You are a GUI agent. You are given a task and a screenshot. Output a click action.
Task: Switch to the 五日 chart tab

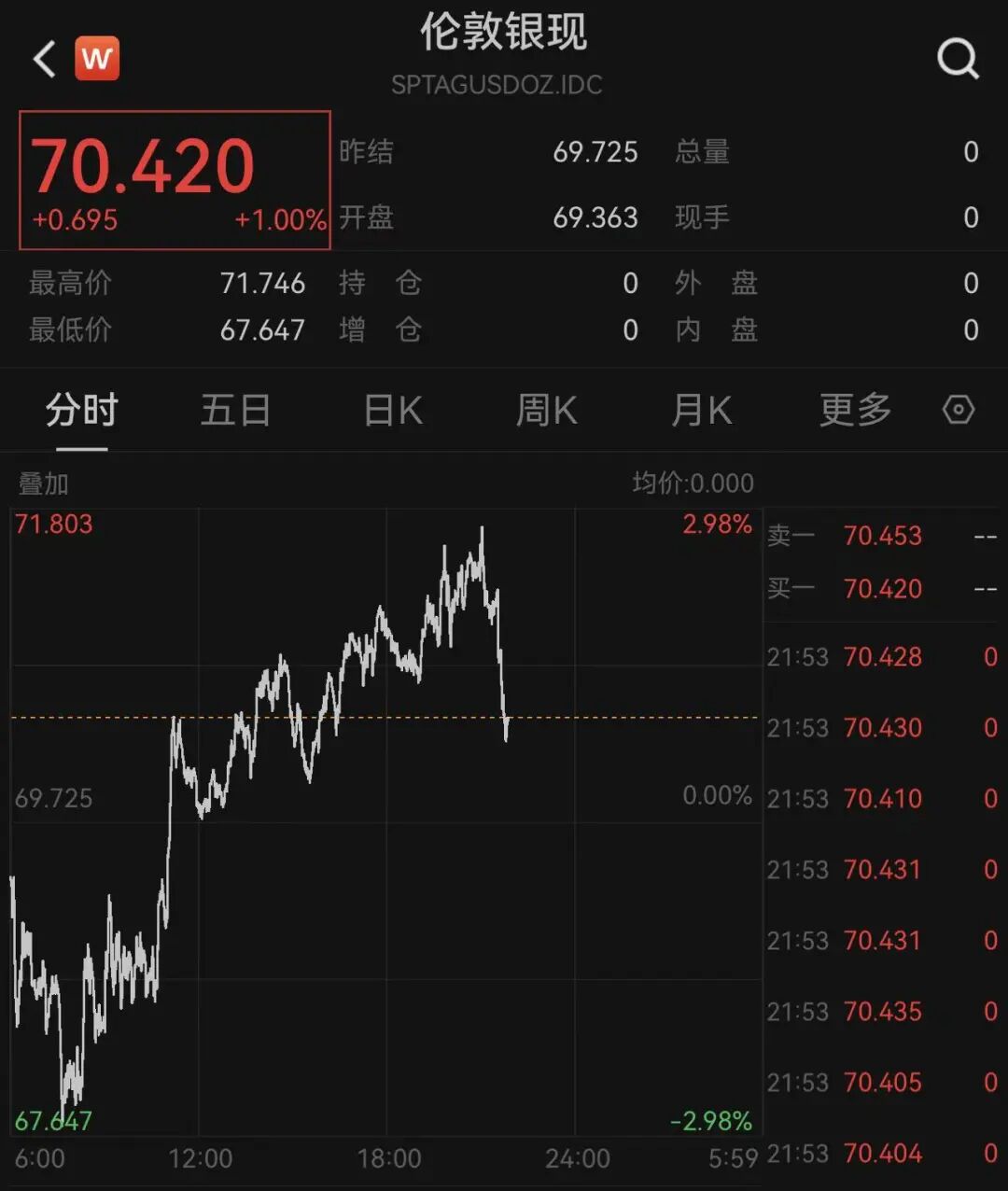pyautogui.click(x=235, y=411)
